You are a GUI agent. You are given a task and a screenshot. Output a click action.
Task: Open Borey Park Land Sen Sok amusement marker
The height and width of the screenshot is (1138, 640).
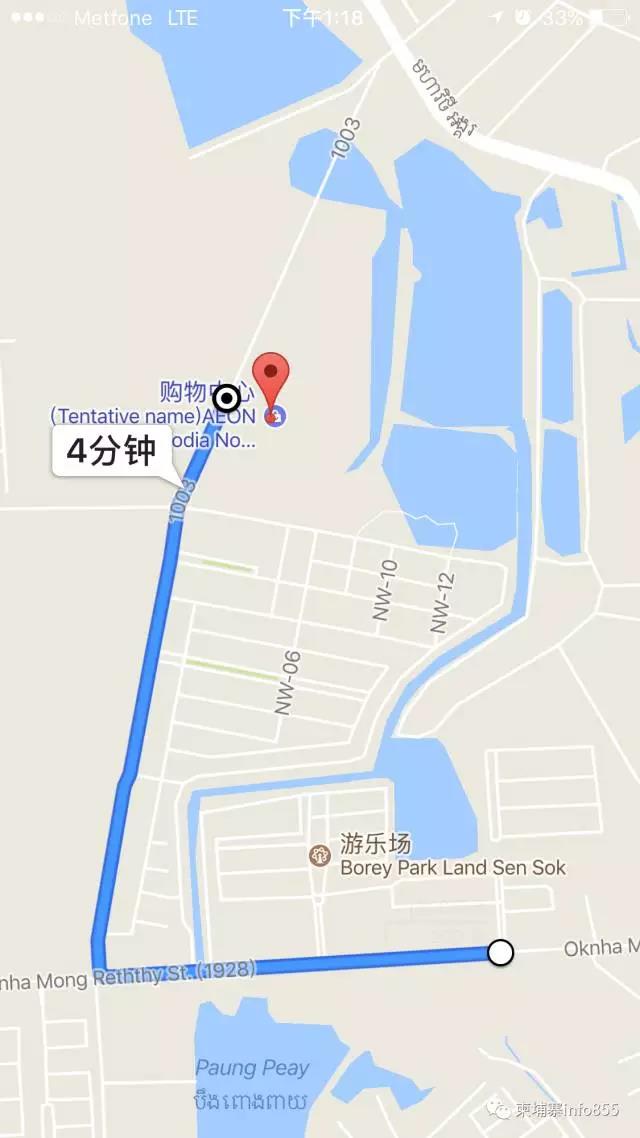point(319,856)
